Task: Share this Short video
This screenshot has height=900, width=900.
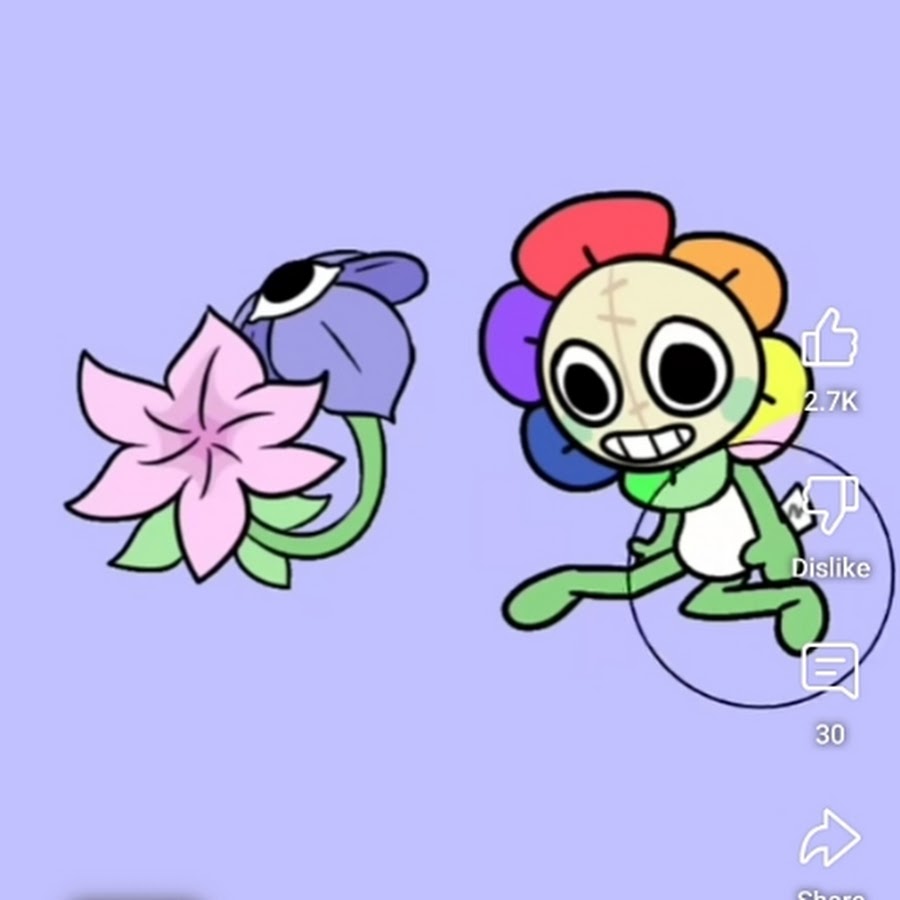Action: [x=830, y=838]
